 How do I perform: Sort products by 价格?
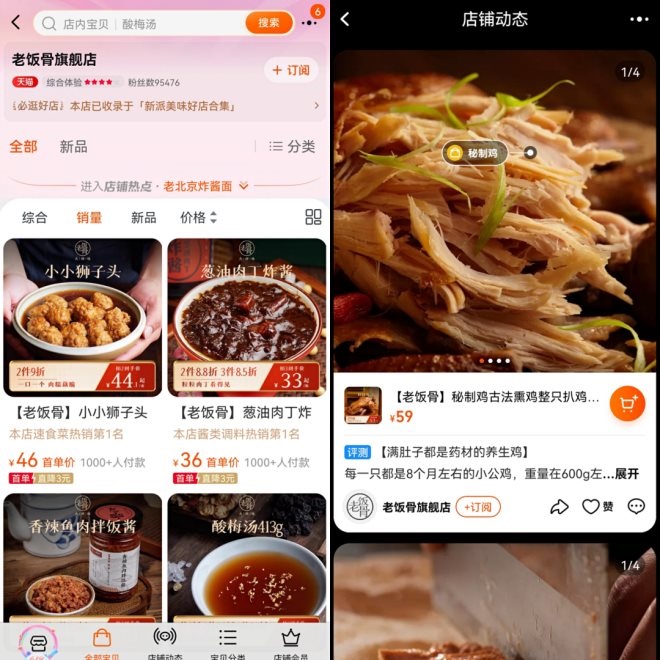tap(198, 217)
